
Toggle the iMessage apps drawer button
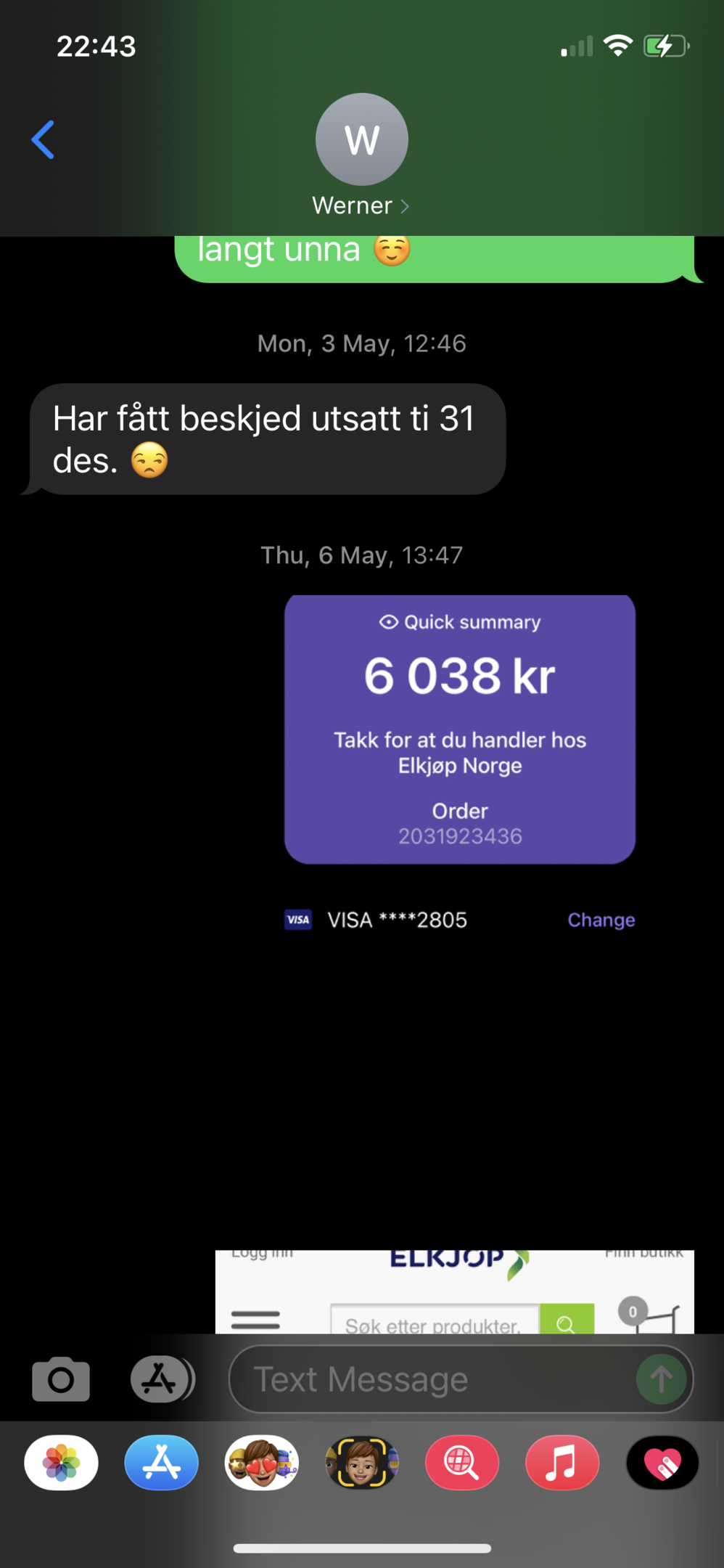162,1379
